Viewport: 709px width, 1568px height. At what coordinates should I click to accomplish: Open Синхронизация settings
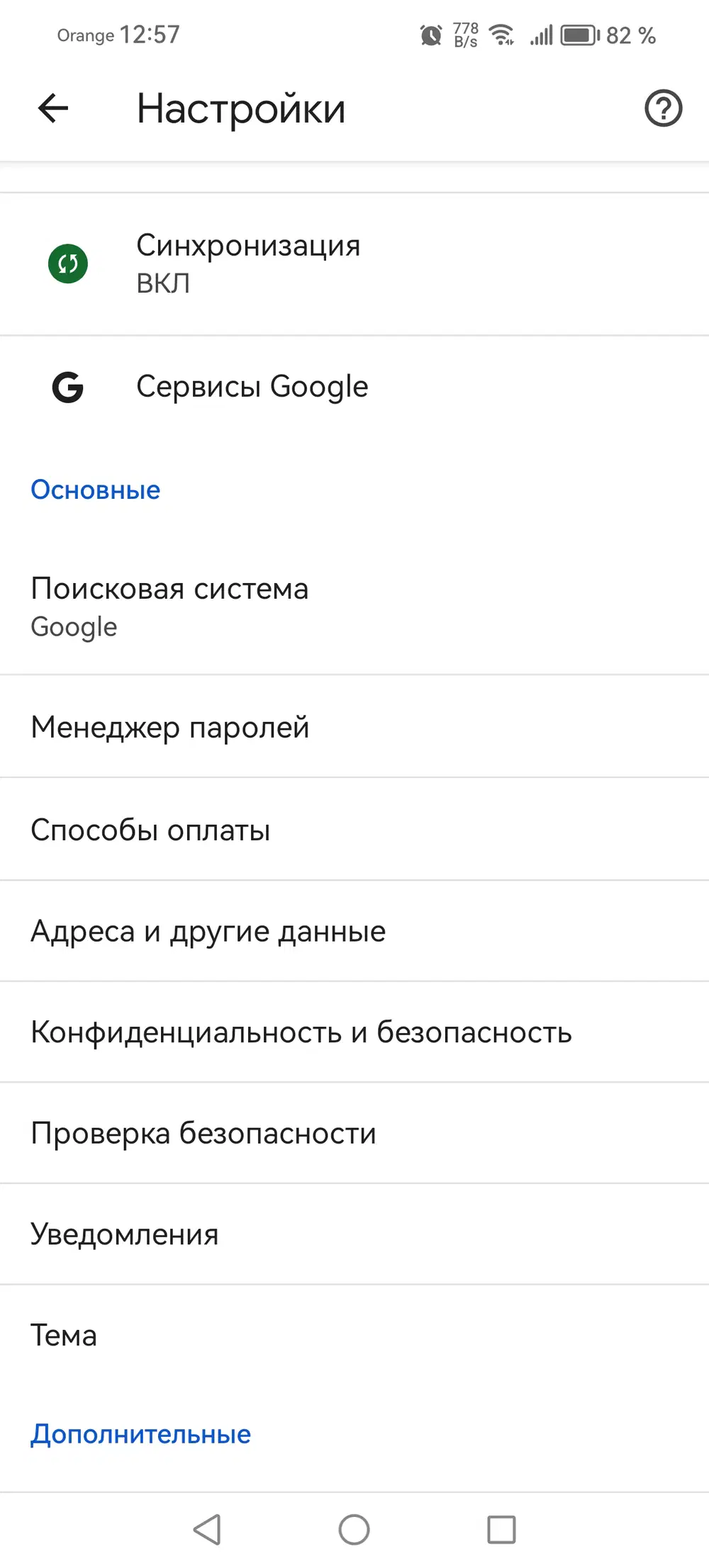[x=248, y=264]
